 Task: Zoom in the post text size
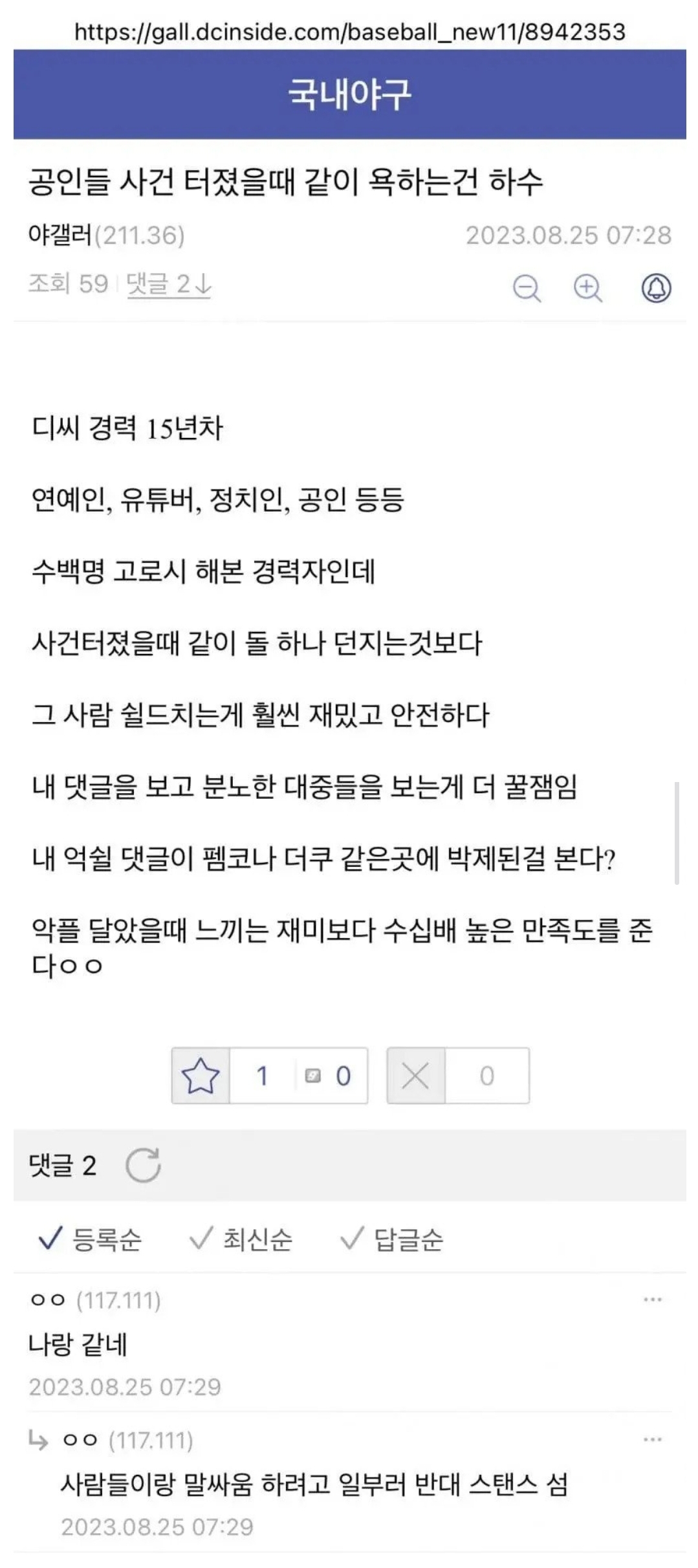click(587, 288)
